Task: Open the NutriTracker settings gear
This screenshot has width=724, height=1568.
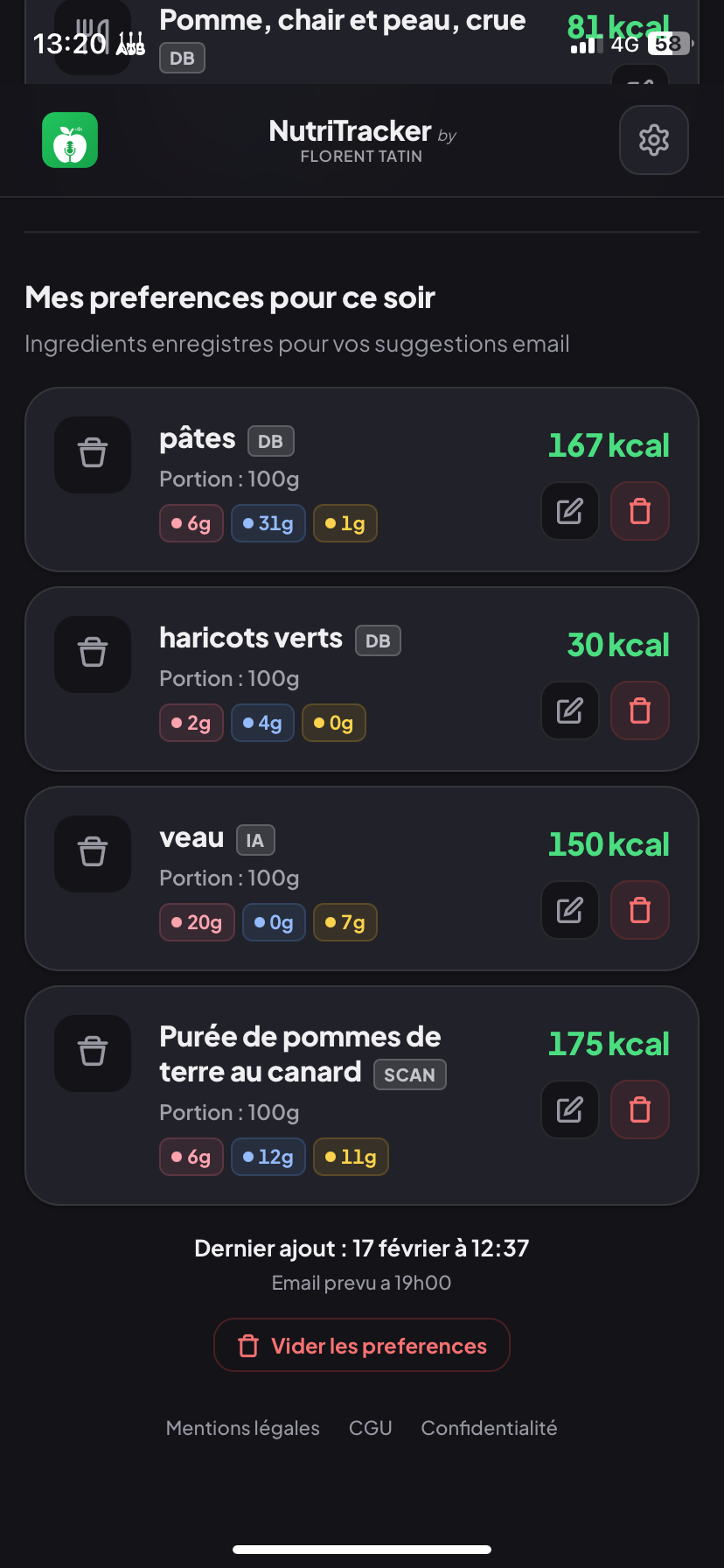Action: [653, 140]
